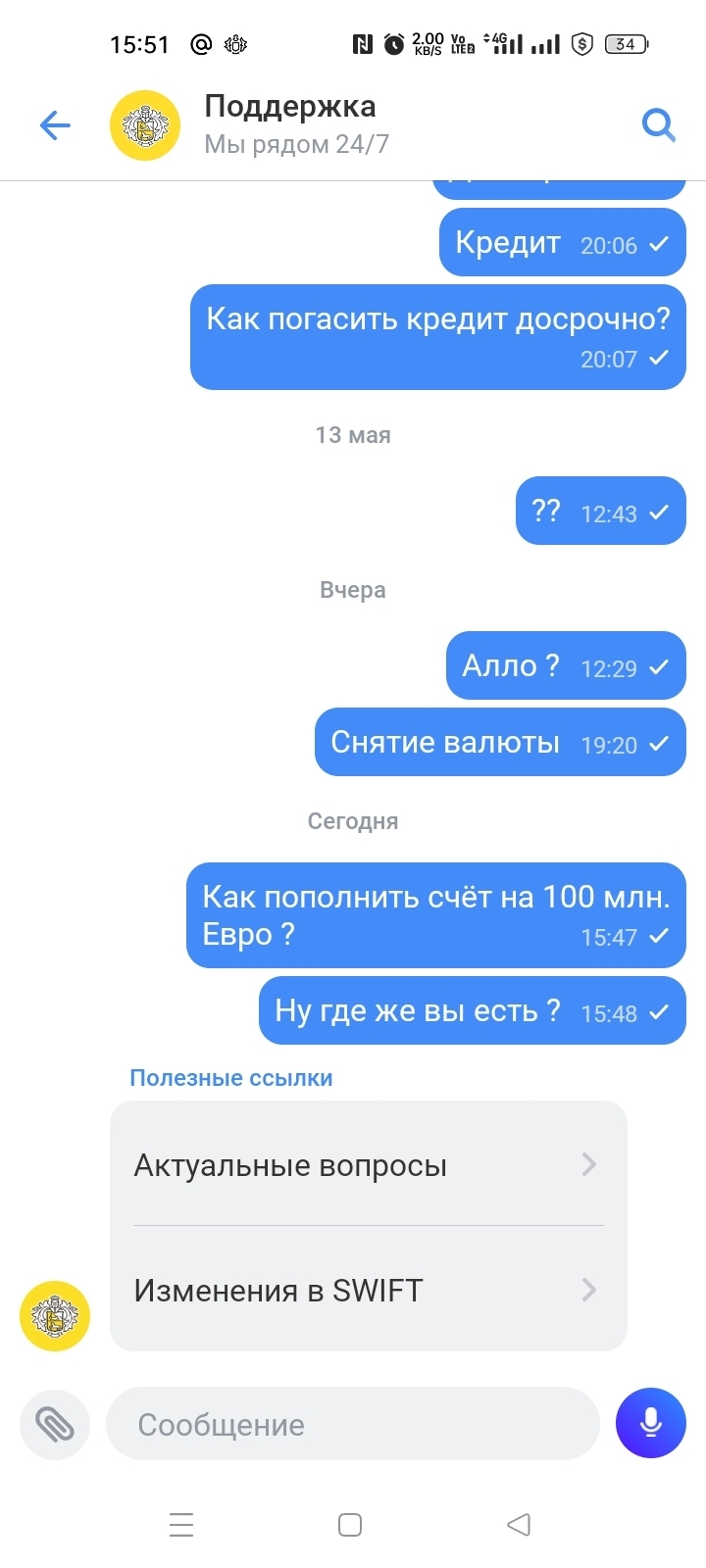This screenshot has width=706, height=1568.
Task: Open recent apps via the system menu button
Action: pyautogui.click(x=181, y=1525)
